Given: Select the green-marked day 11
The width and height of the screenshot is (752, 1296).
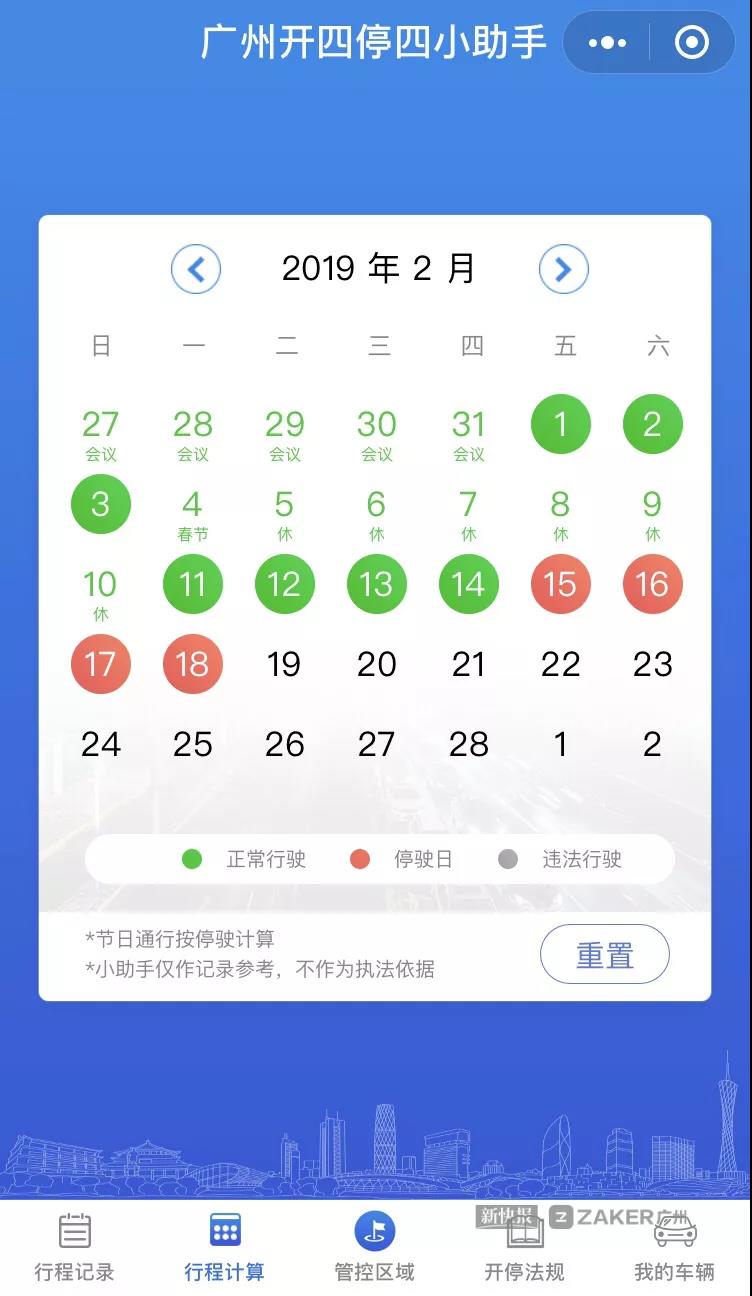Looking at the screenshot, I should (x=193, y=584).
